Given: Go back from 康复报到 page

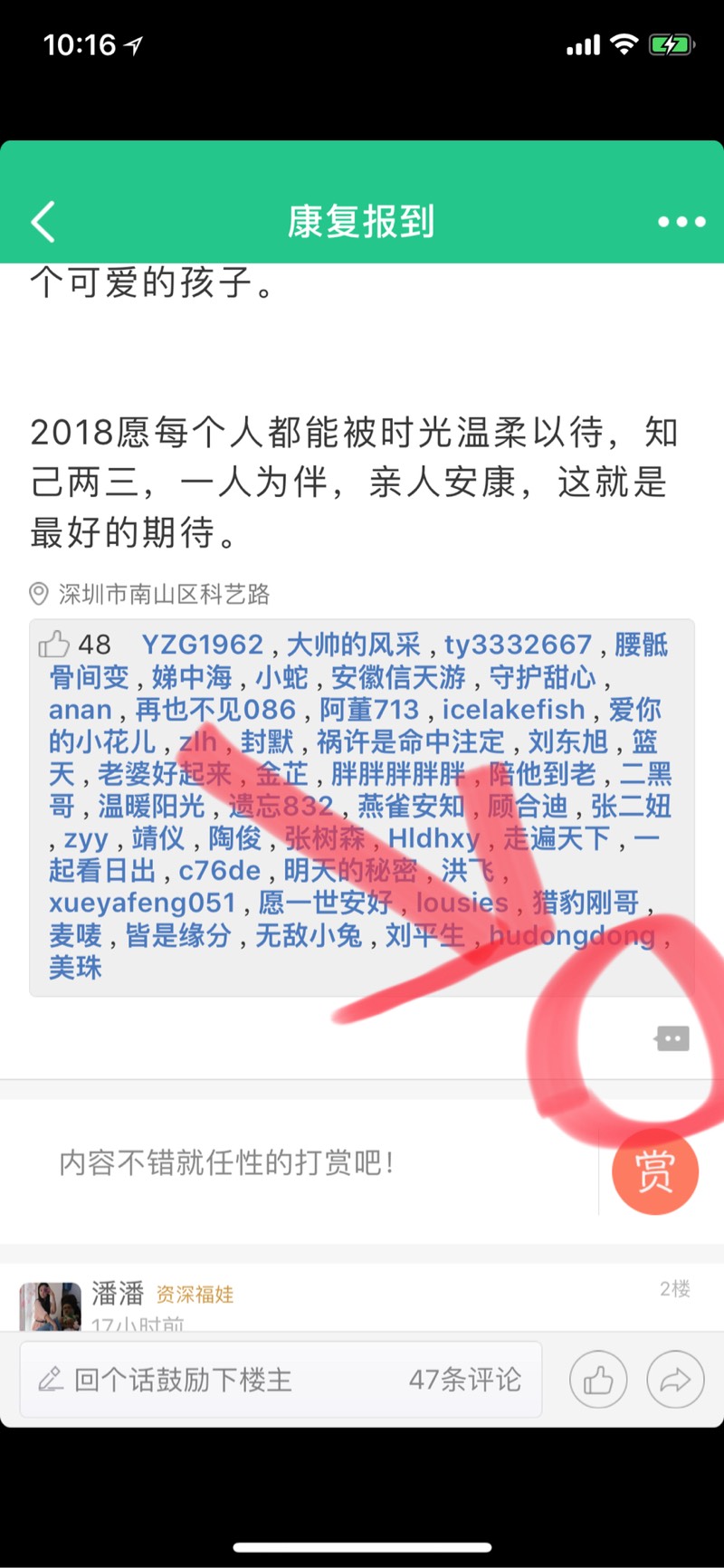Looking at the screenshot, I should pos(43,222).
